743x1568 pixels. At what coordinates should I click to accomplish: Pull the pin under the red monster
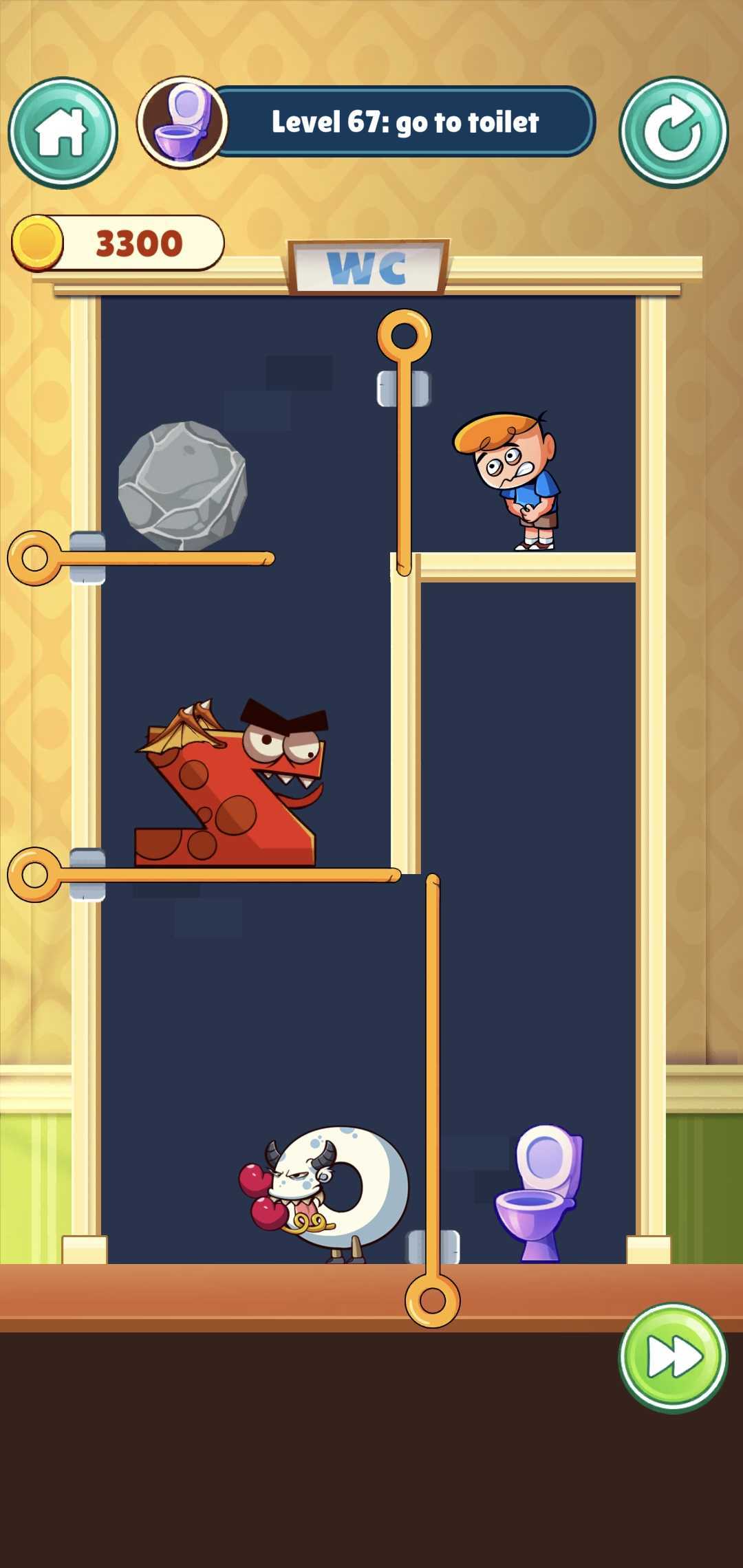coord(34,874)
